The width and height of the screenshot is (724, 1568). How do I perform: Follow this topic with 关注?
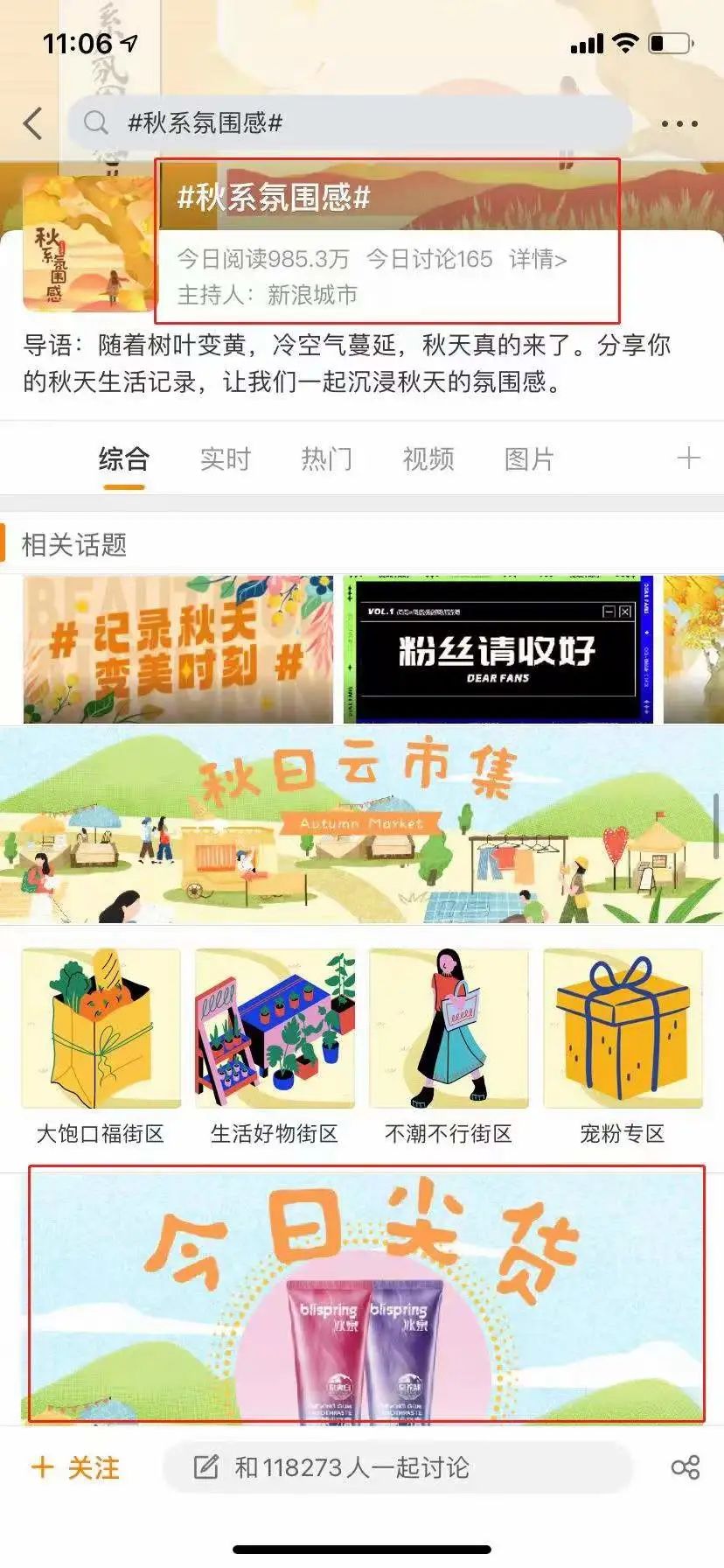[x=75, y=1467]
